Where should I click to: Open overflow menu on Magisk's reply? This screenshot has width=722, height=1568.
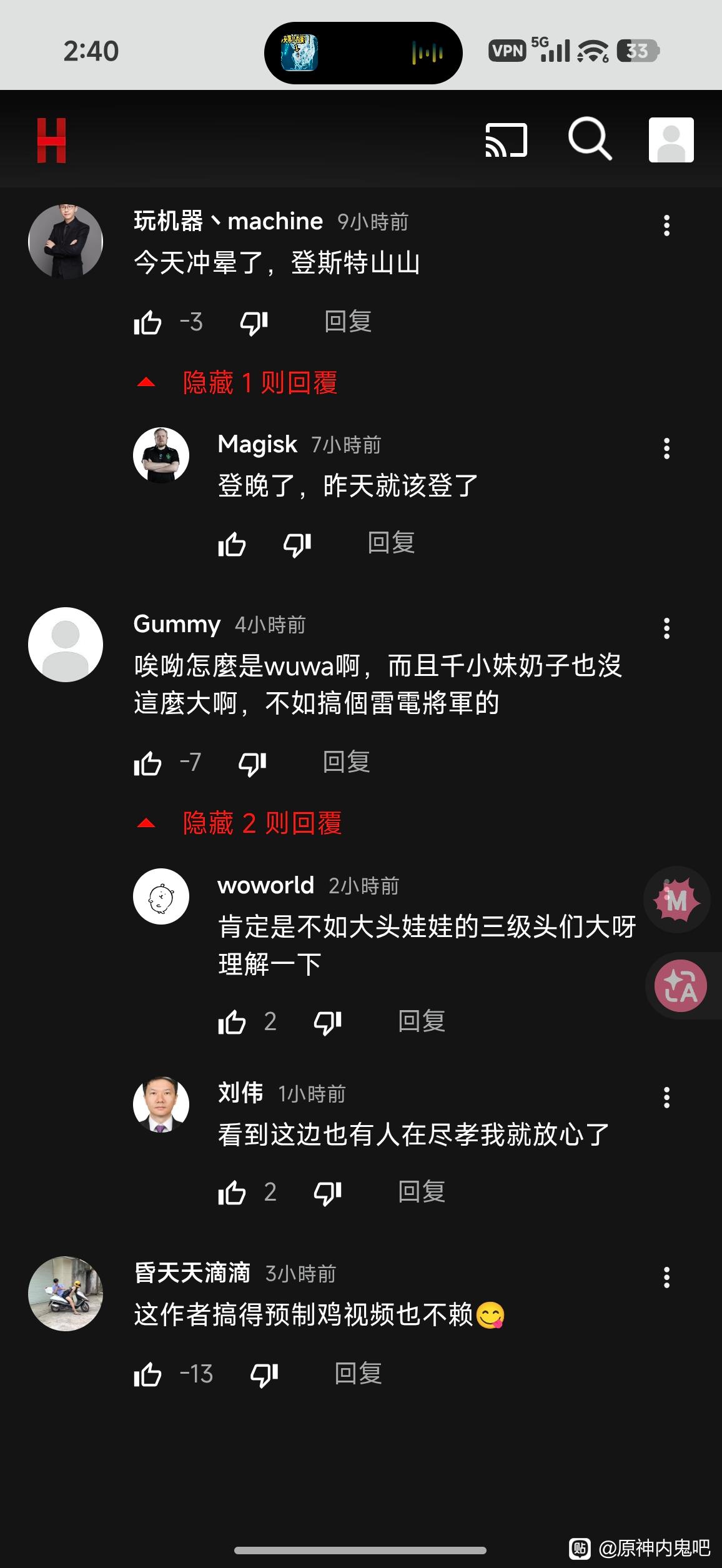point(666,449)
